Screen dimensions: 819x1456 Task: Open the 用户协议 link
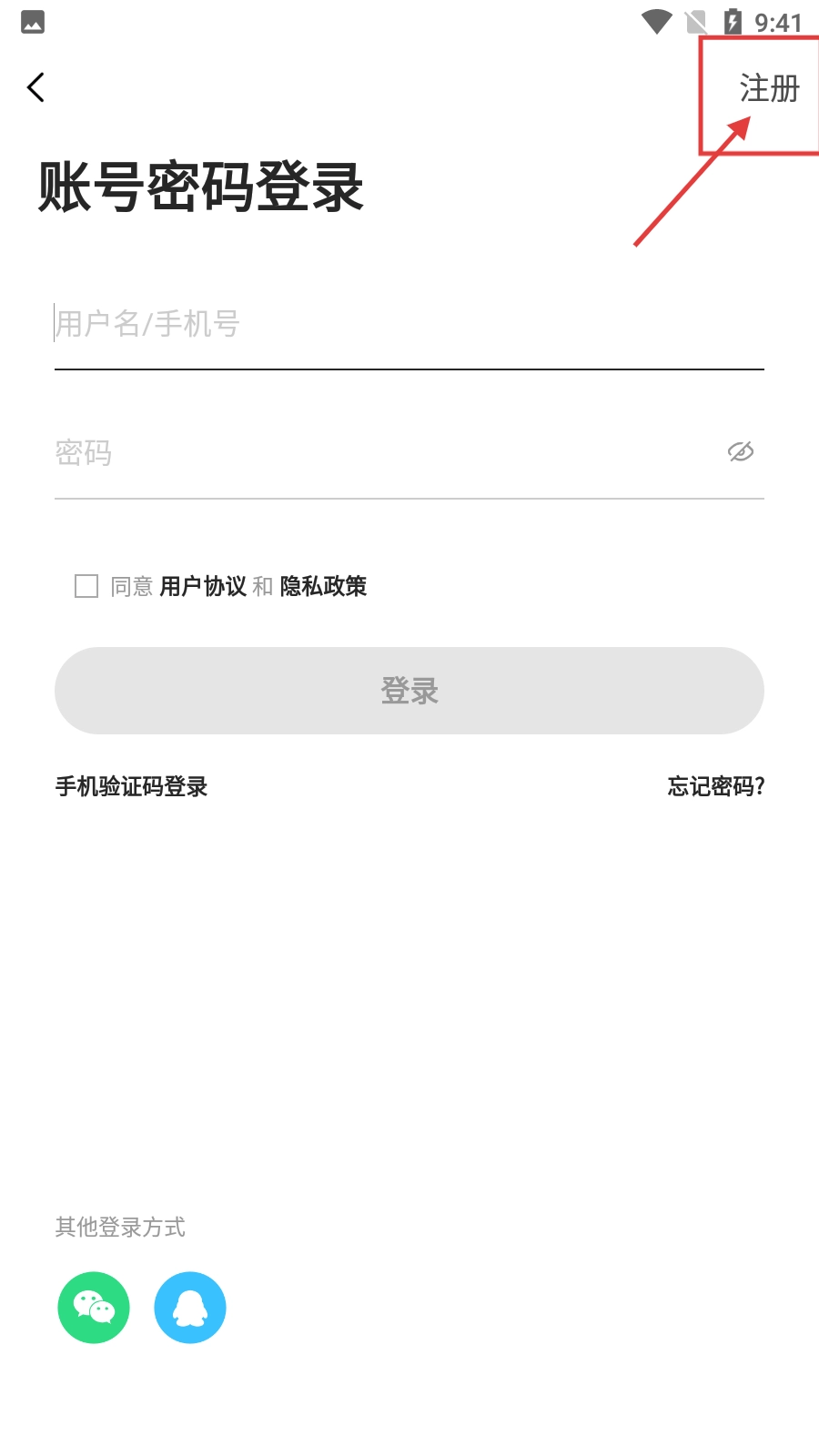tap(203, 586)
